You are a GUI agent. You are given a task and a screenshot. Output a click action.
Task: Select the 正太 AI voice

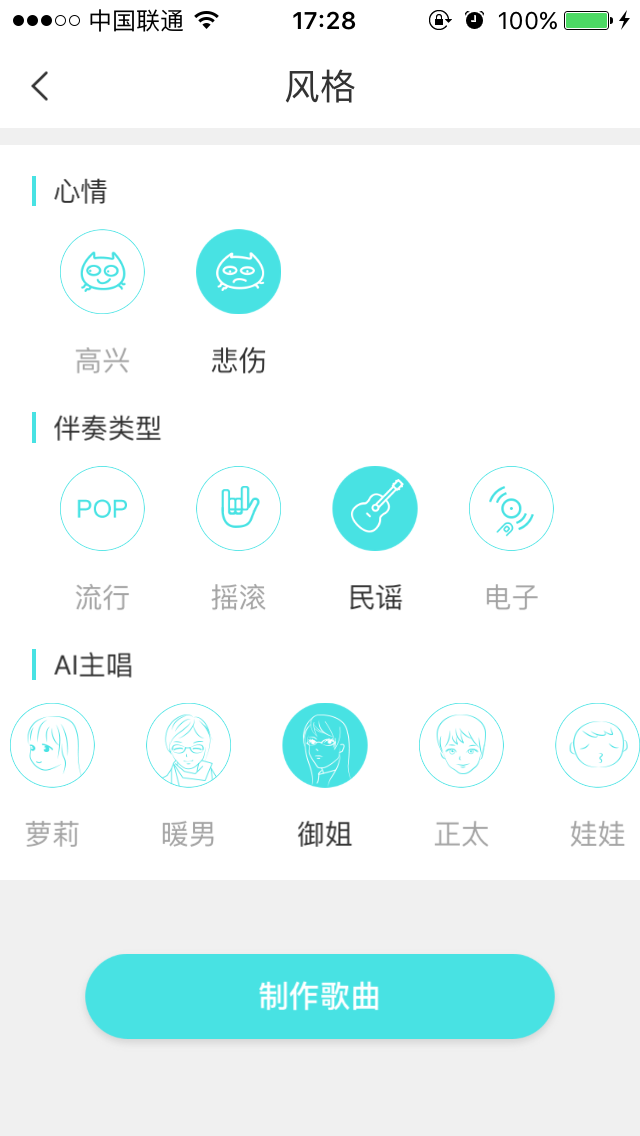pyautogui.click(x=461, y=746)
